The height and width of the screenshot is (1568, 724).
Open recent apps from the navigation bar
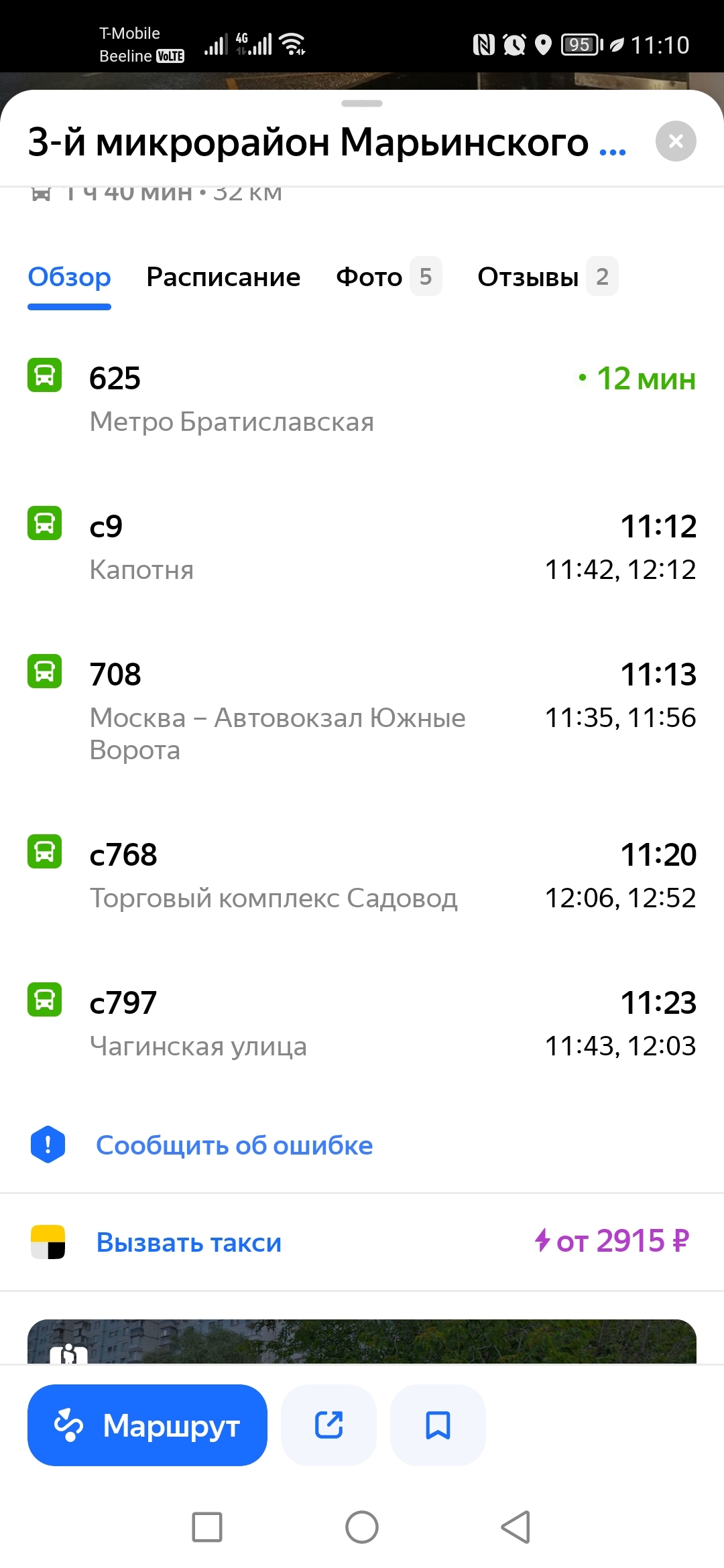click(x=207, y=1527)
